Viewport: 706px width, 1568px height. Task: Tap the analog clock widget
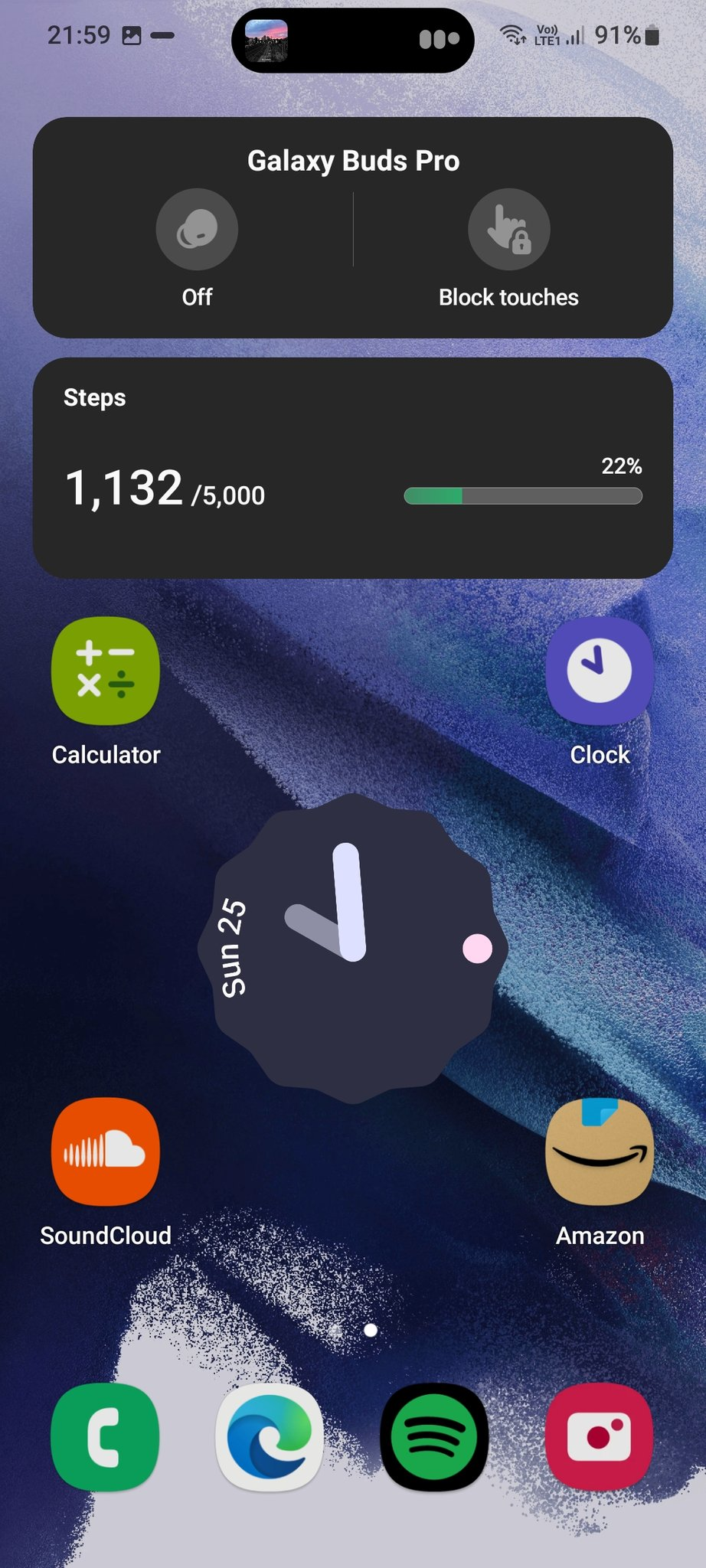pyautogui.click(x=352, y=948)
